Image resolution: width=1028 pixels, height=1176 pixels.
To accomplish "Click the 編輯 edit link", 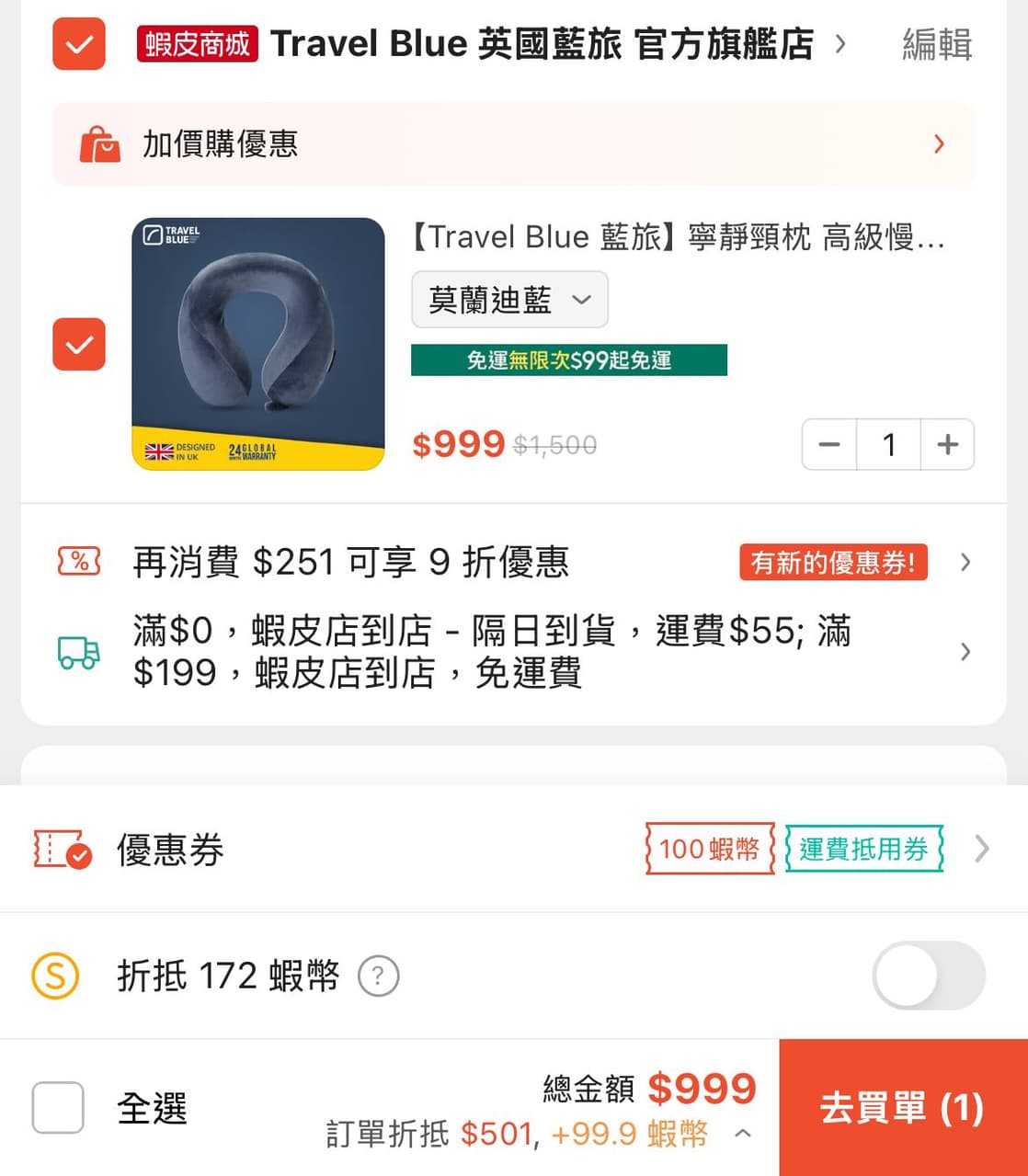I will pos(936,43).
